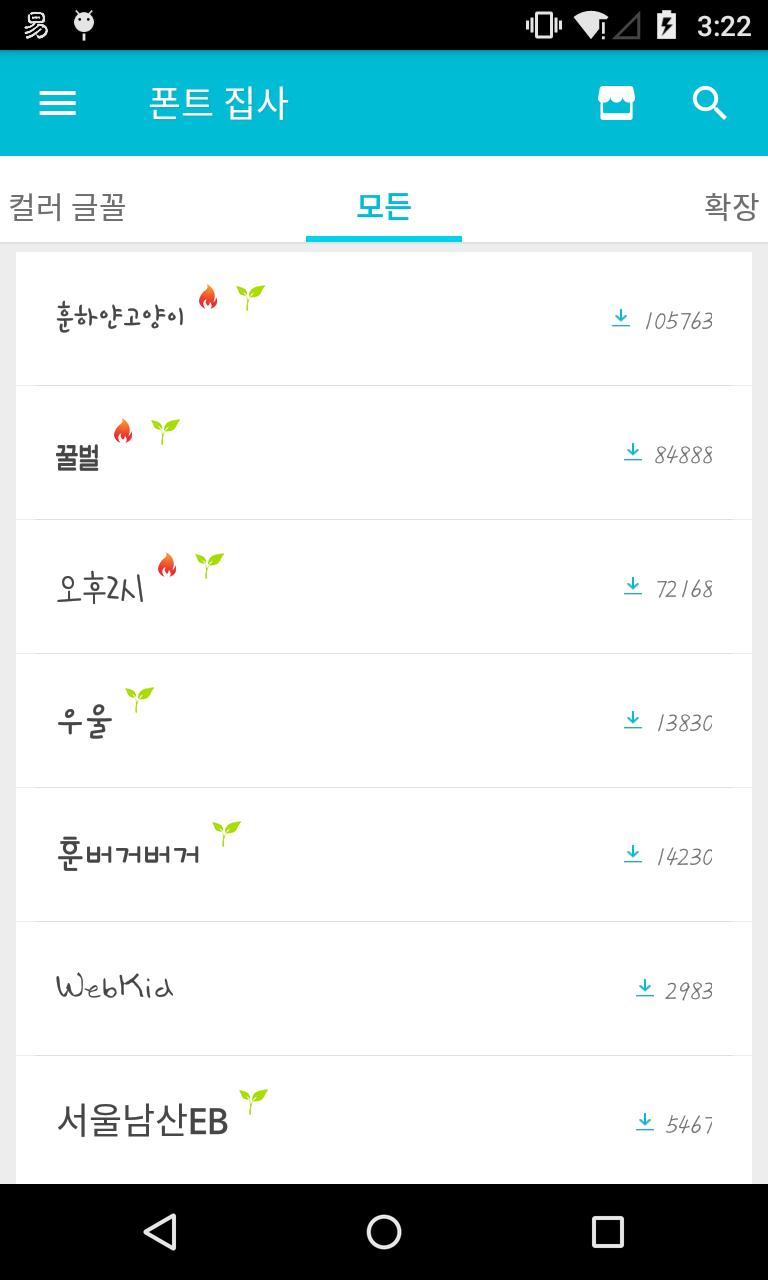The height and width of the screenshot is (1280, 768).
Task: Select the 모든 tab
Action: click(x=384, y=206)
